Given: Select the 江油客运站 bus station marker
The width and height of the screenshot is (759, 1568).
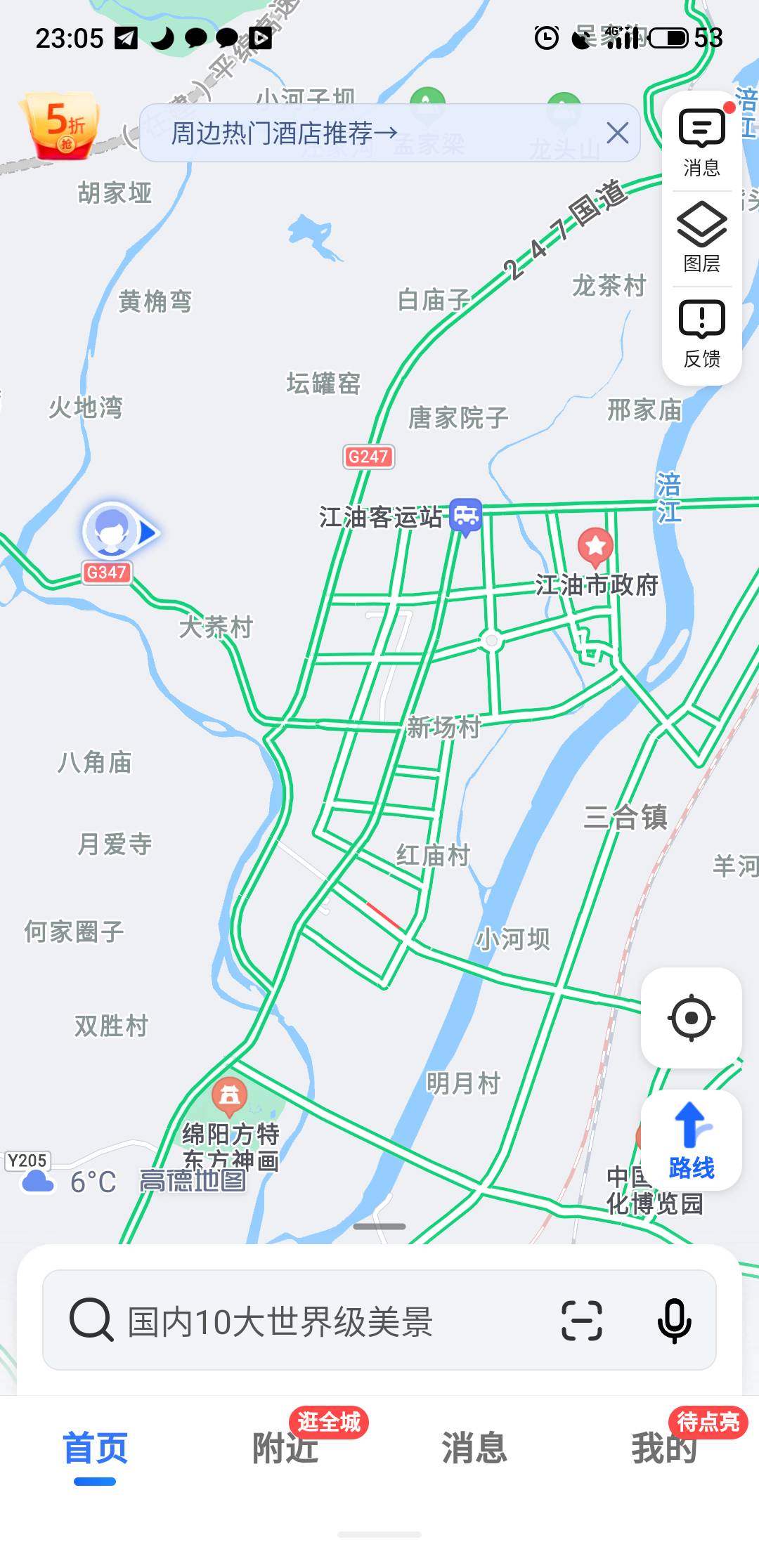Looking at the screenshot, I should pos(465,518).
